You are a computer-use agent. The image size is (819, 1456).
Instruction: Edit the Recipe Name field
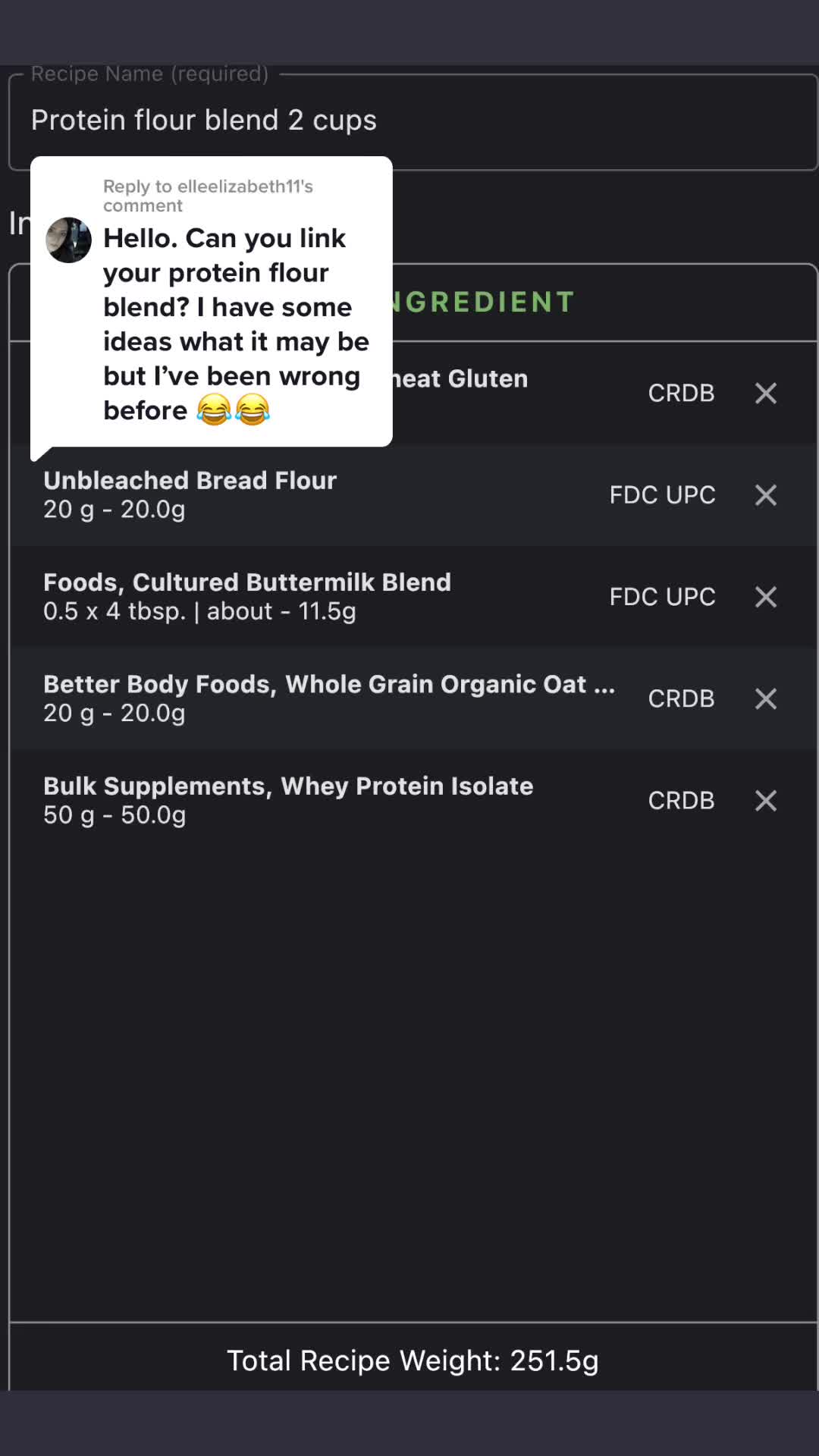tap(531, 121)
